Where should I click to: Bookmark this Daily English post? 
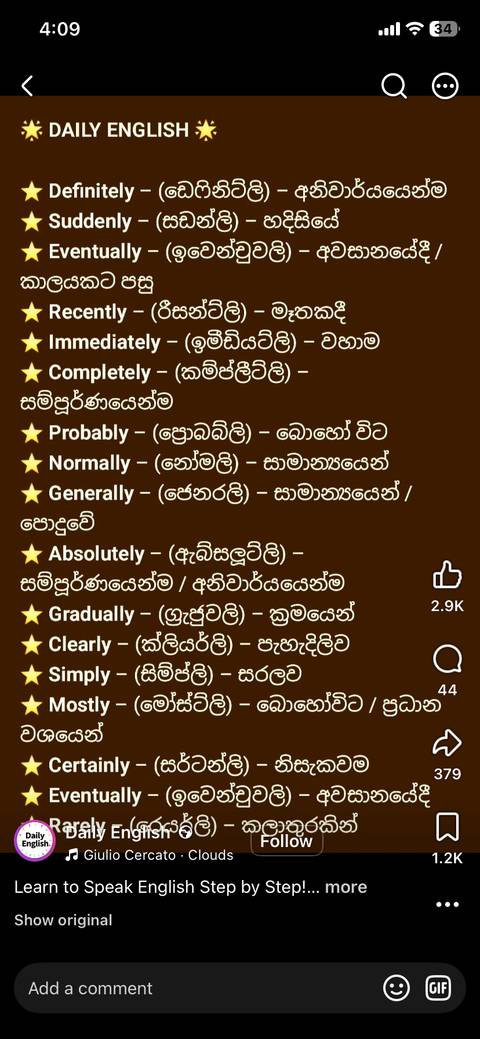pos(448,828)
